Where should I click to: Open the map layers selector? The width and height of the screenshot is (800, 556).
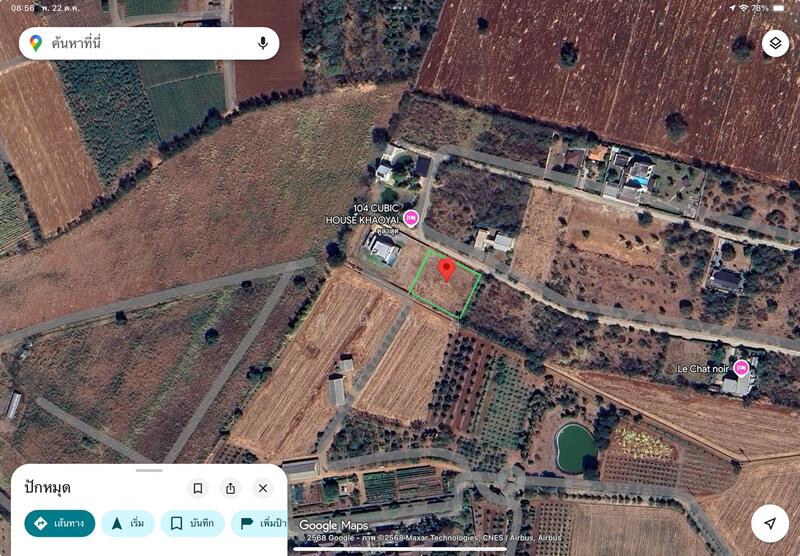775,43
